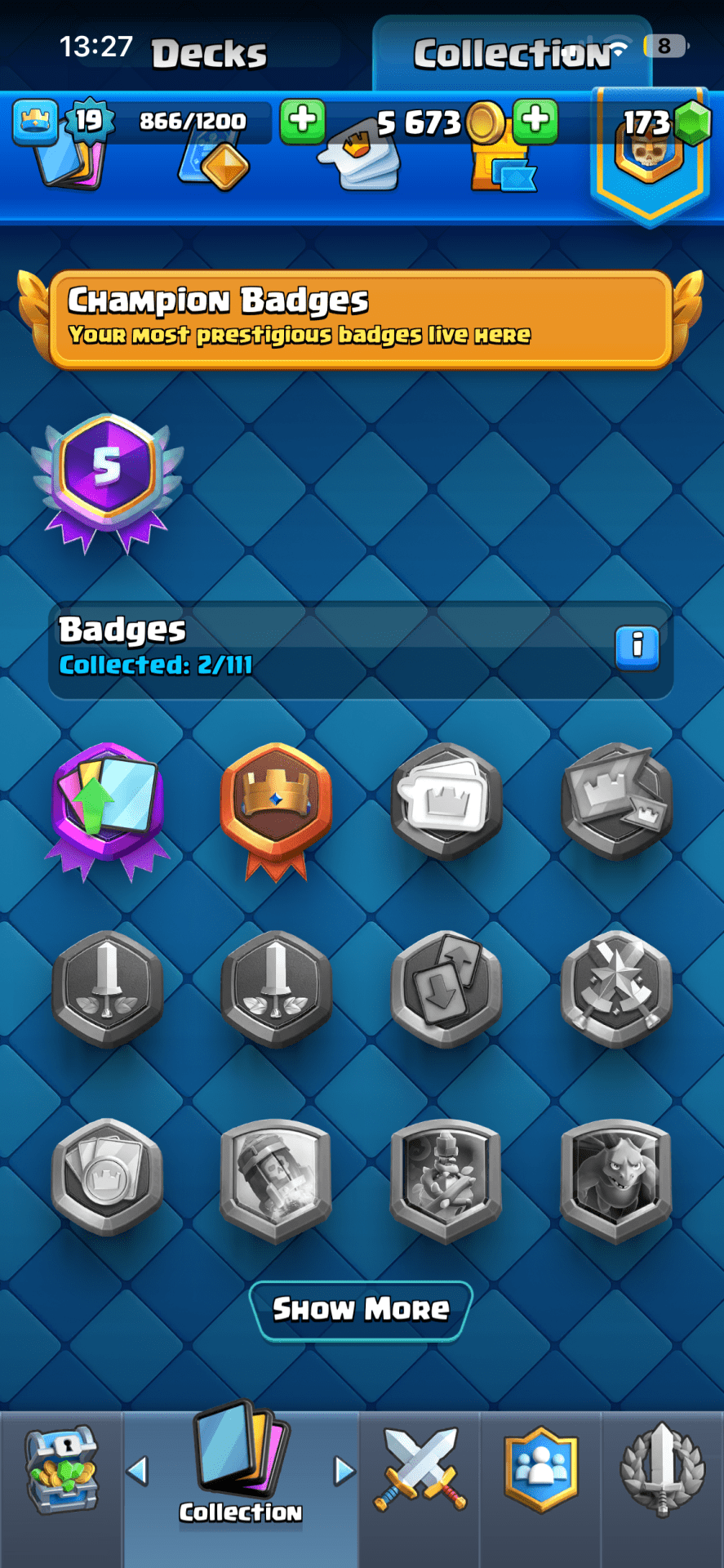Tap the right arrow beside Collection
Image resolution: width=724 pixels, height=1568 pixels.
click(x=344, y=1470)
